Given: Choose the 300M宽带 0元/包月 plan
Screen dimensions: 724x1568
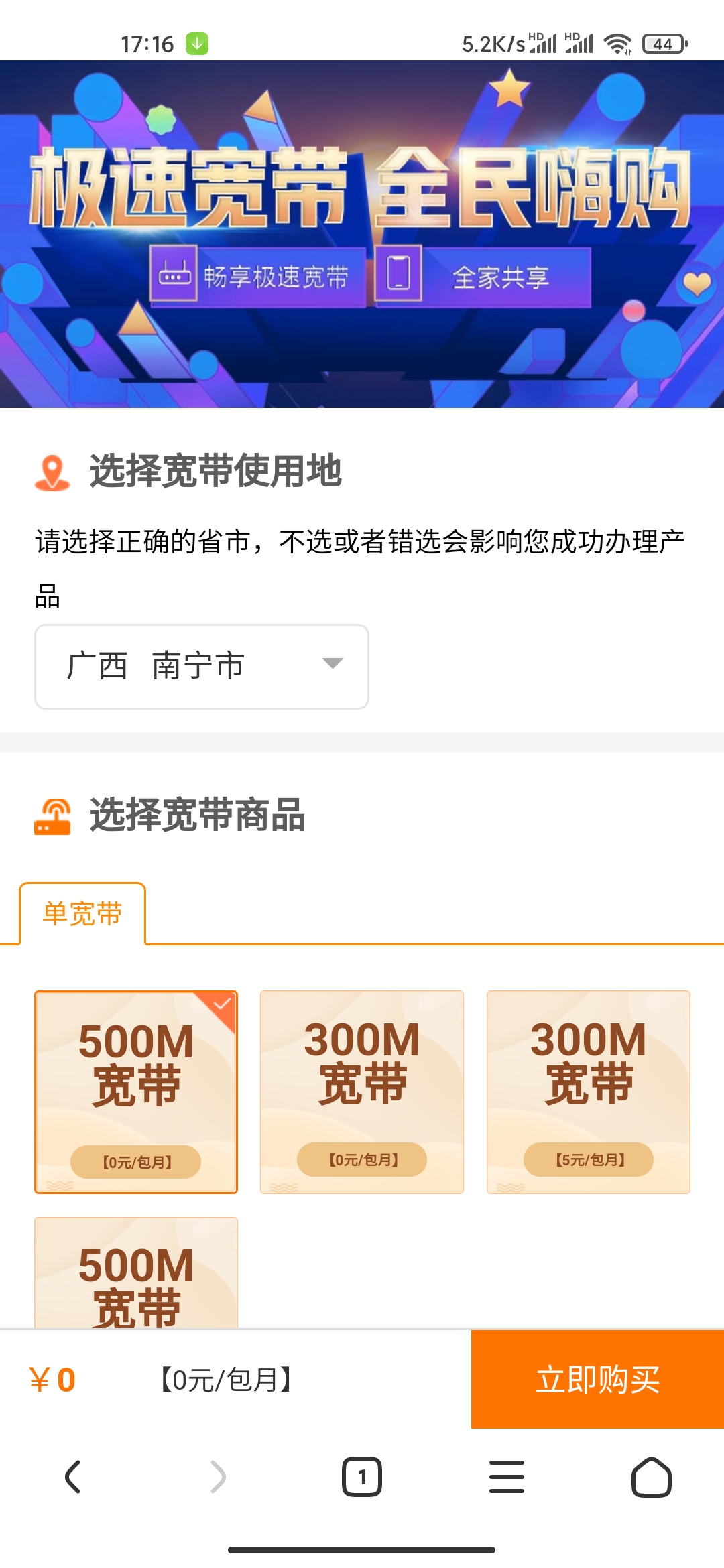Looking at the screenshot, I should (x=362, y=1092).
